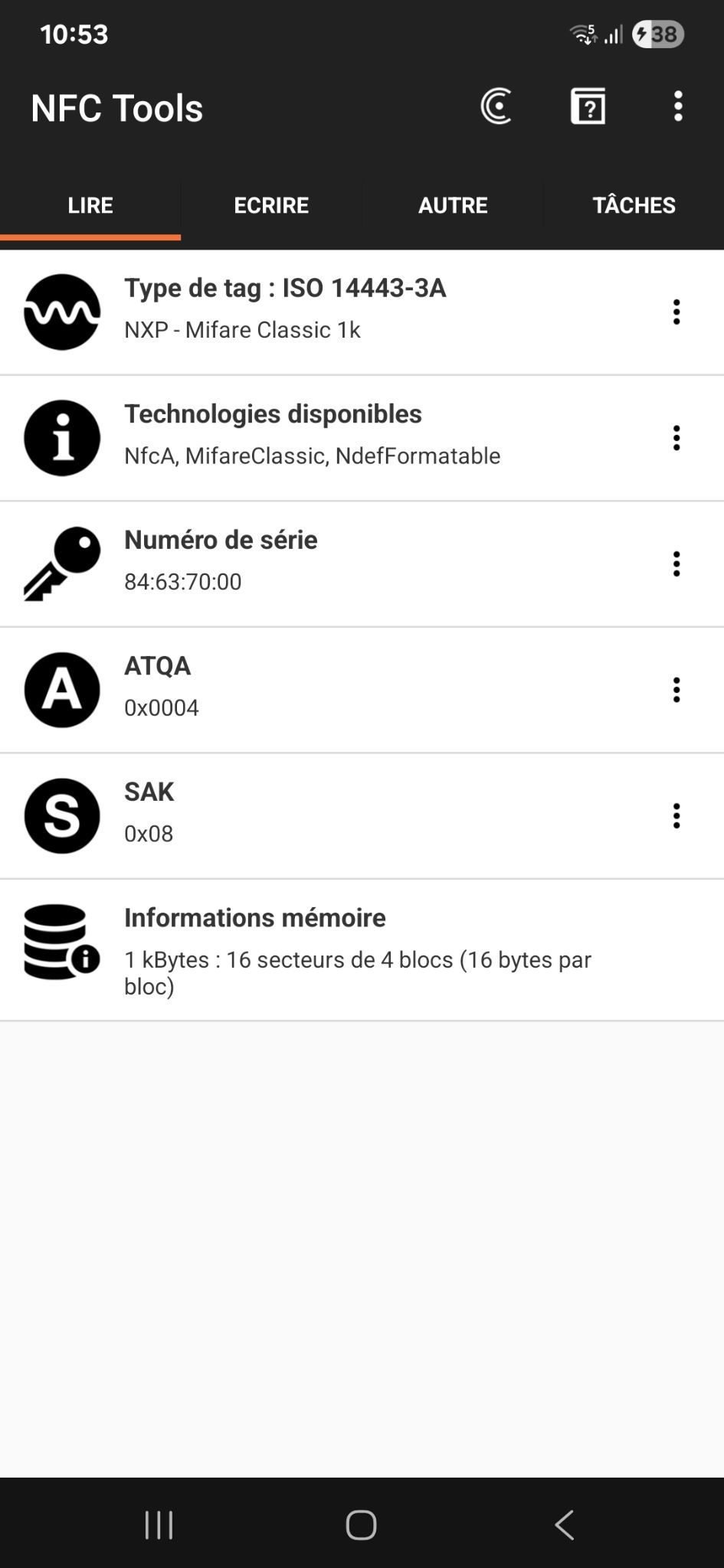Open options for Numéro de série row
This screenshot has height=1568, width=724.
pos(676,563)
